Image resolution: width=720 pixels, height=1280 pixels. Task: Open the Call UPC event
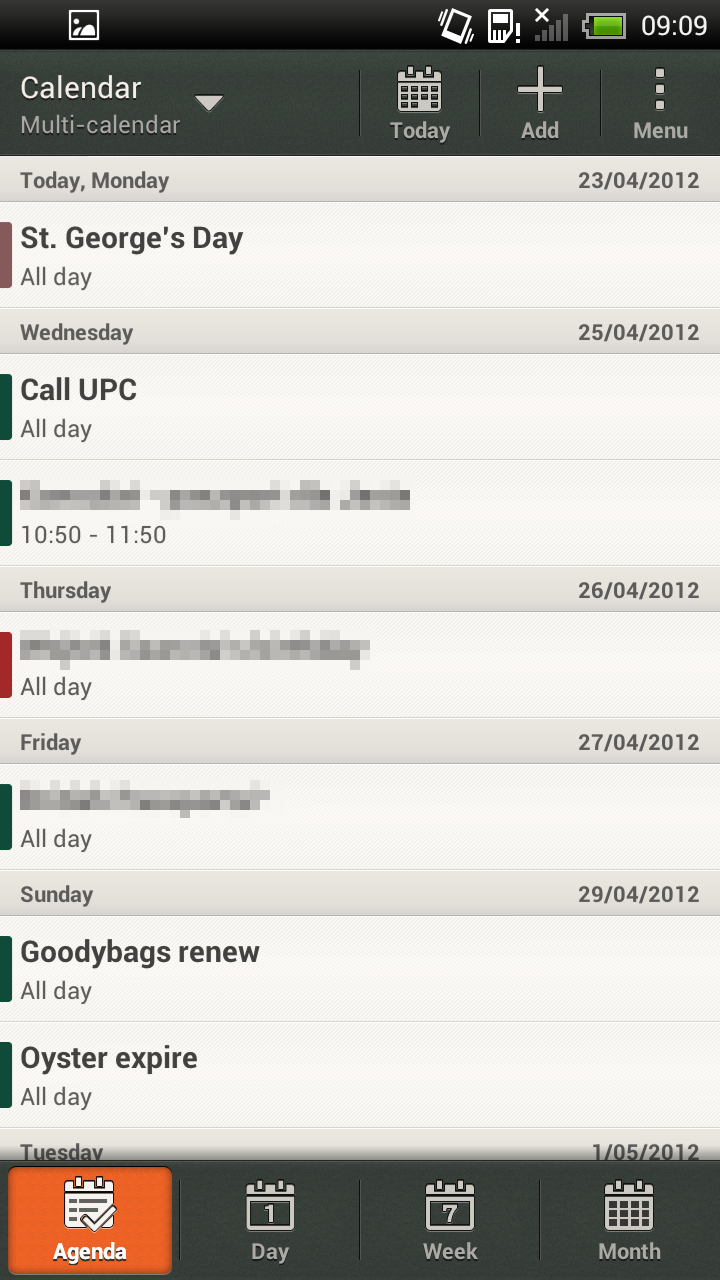coord(360,407)
